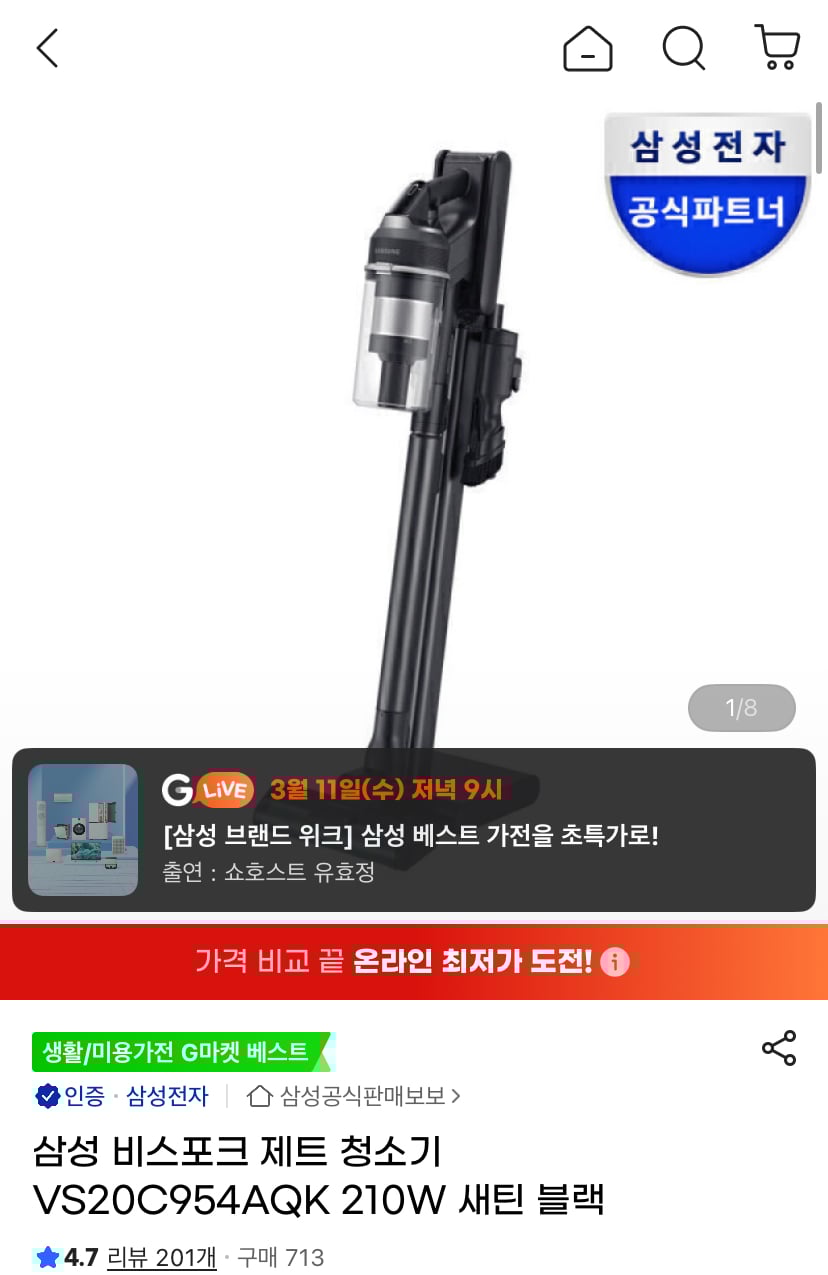
Task: Open the search magnifier icon
Action: coord(684,48)
